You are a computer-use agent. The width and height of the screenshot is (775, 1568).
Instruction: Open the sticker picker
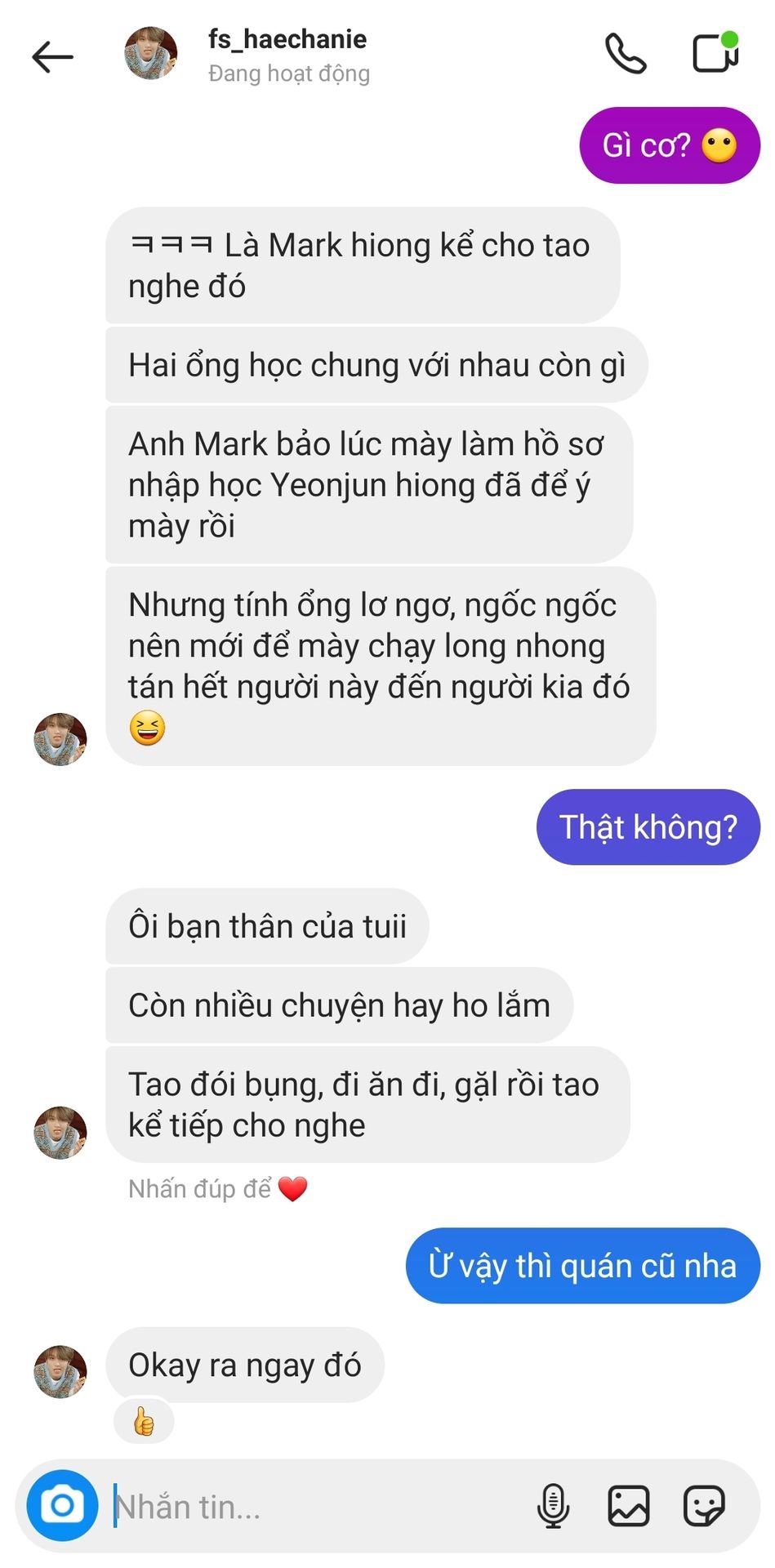[x=704, y=1505]
